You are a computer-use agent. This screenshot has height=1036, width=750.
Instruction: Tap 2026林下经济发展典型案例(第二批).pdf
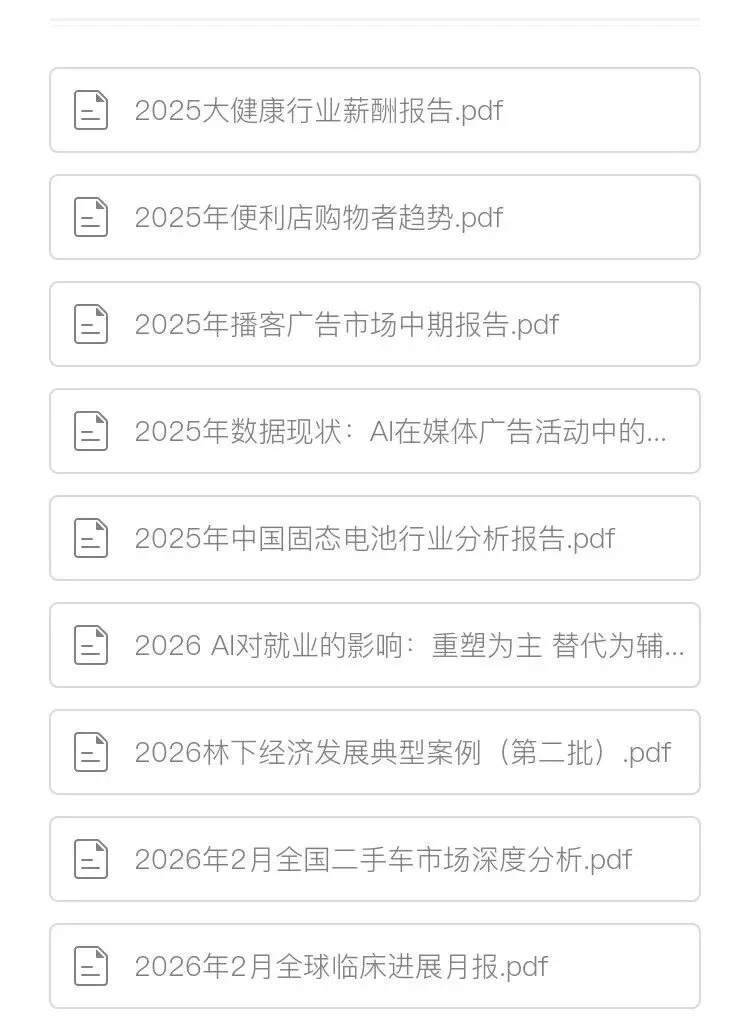click(x=375, y=753)
